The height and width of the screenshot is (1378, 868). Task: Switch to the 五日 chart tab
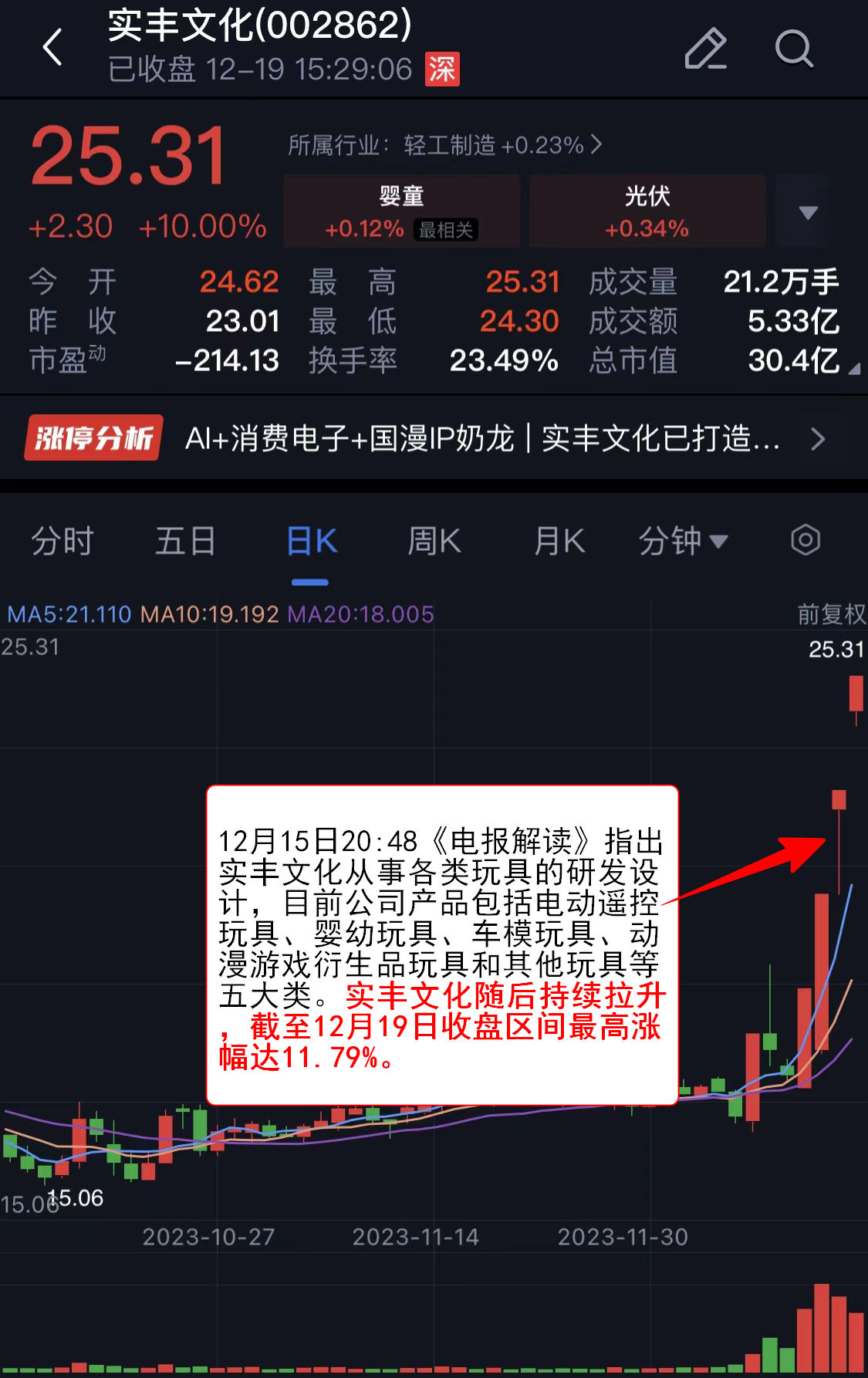tap(185, 541)
